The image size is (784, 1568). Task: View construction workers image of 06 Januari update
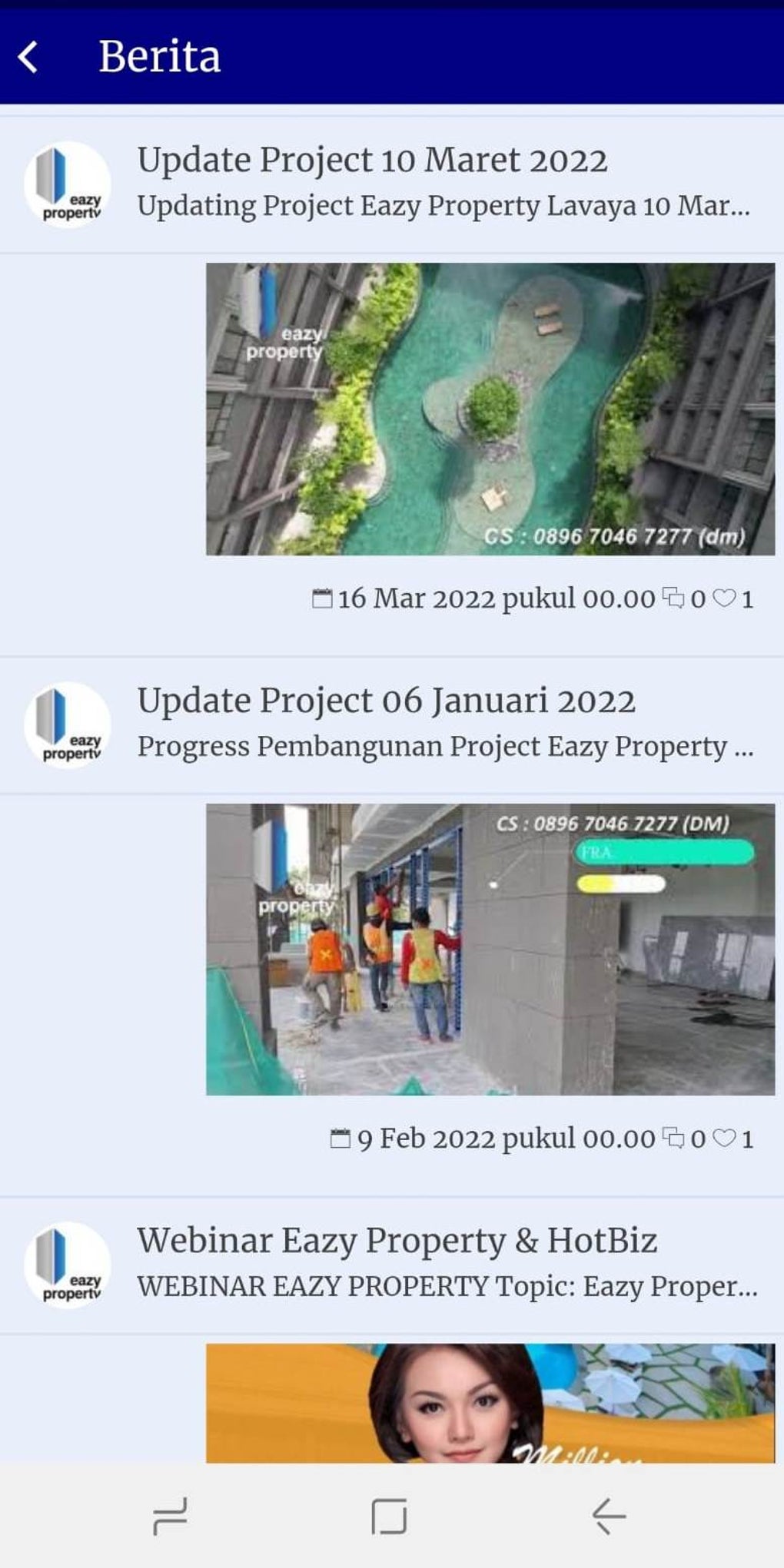pos(490,949)
